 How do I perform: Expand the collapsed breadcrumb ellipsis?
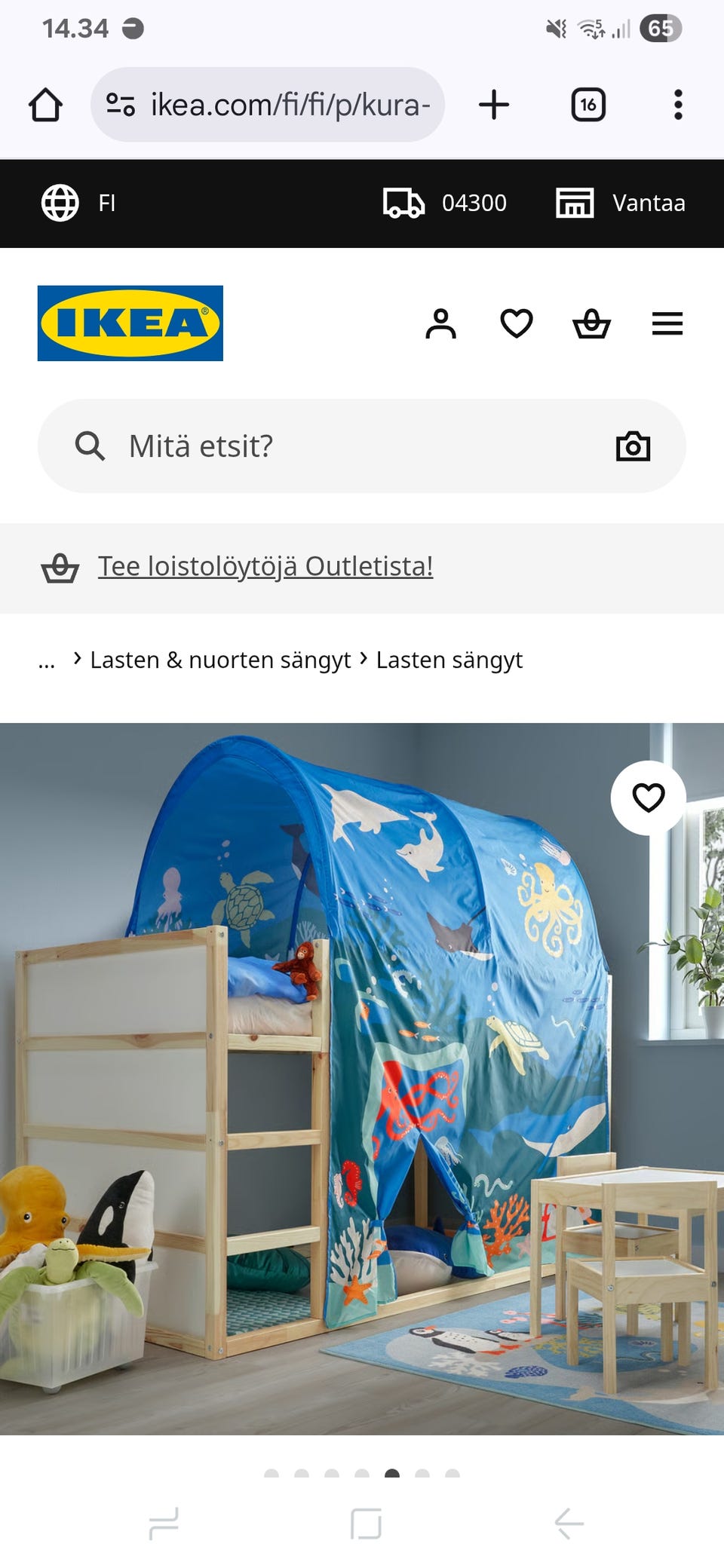point(48,660)
